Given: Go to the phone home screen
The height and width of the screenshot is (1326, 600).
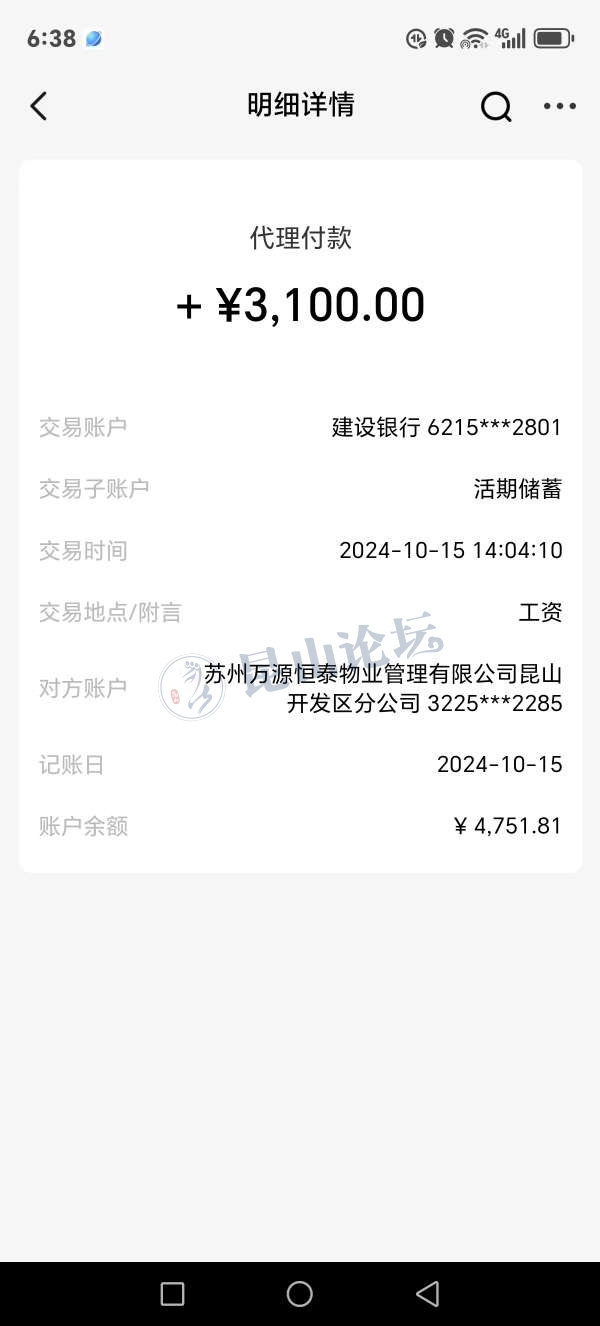Looking at the screenshot, I should tap(300, 1293).
